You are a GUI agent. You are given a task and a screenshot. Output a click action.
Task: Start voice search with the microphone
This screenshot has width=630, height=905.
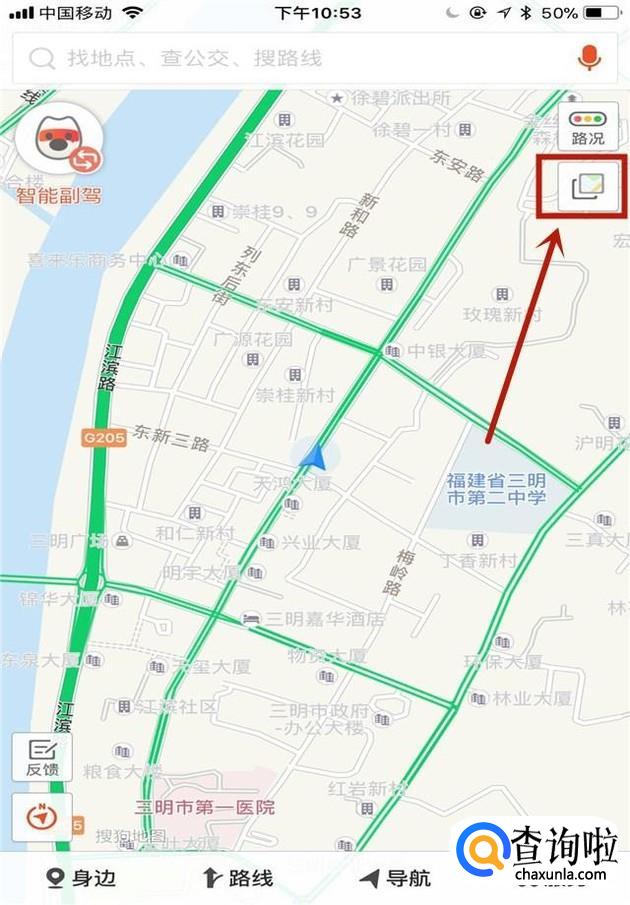[591, 58]
